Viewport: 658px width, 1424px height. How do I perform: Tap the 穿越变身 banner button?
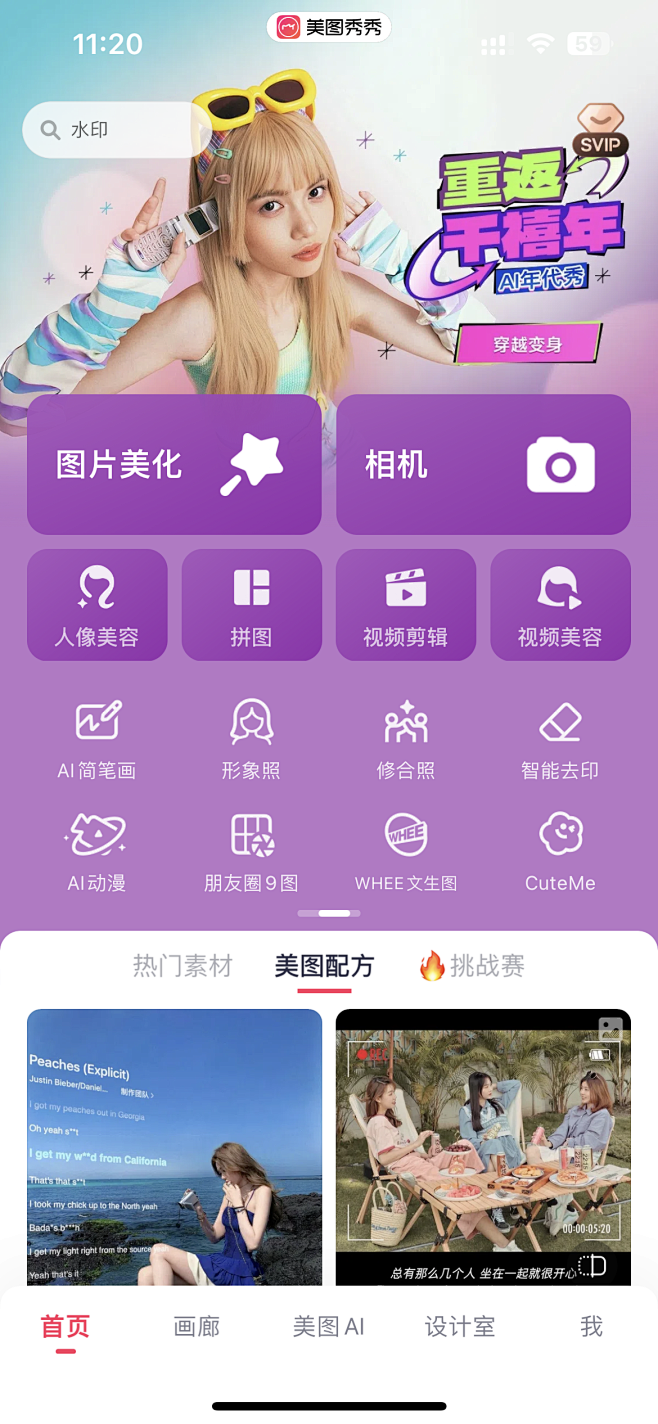(528, 345)
